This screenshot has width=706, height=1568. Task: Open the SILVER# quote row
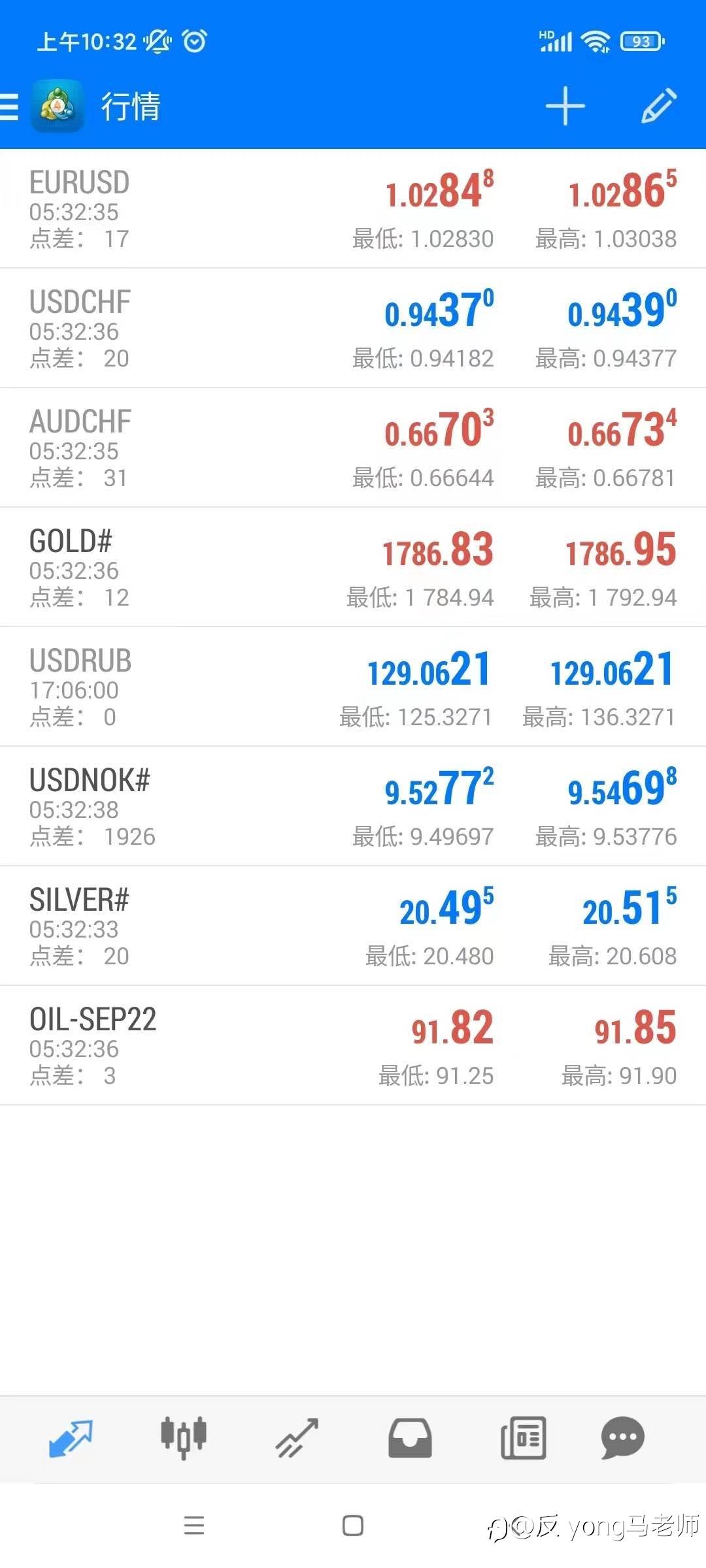coord(353,926)
